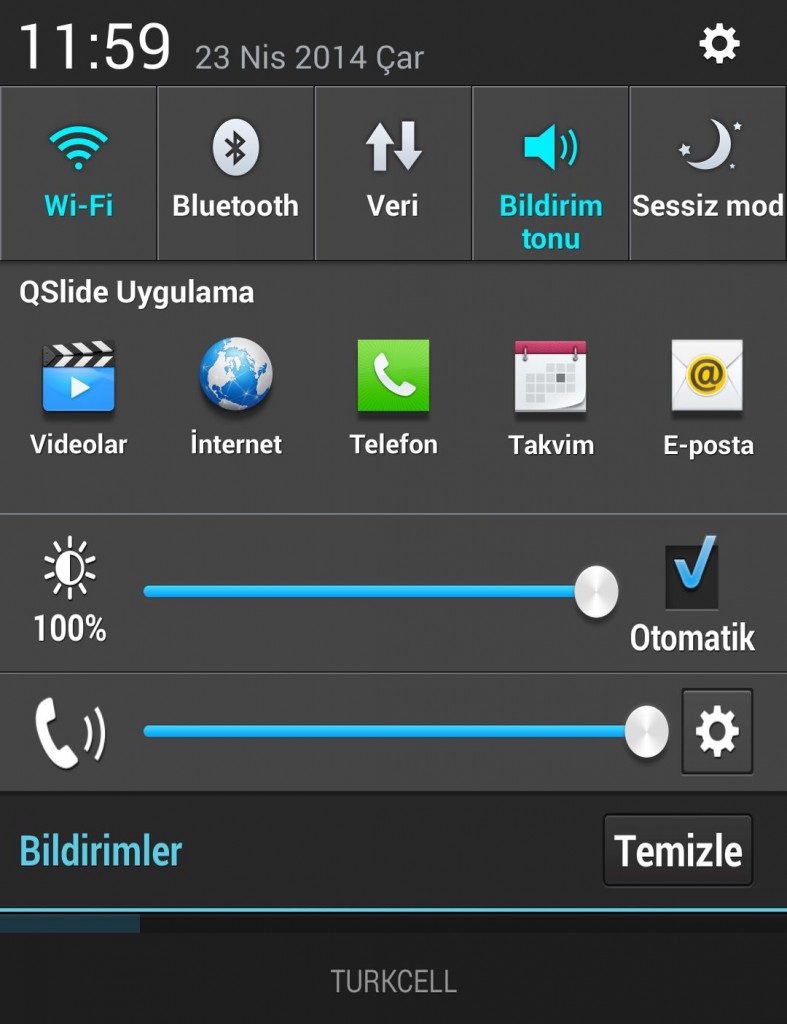Toggle Wi-Fi off

pos(78,170)
